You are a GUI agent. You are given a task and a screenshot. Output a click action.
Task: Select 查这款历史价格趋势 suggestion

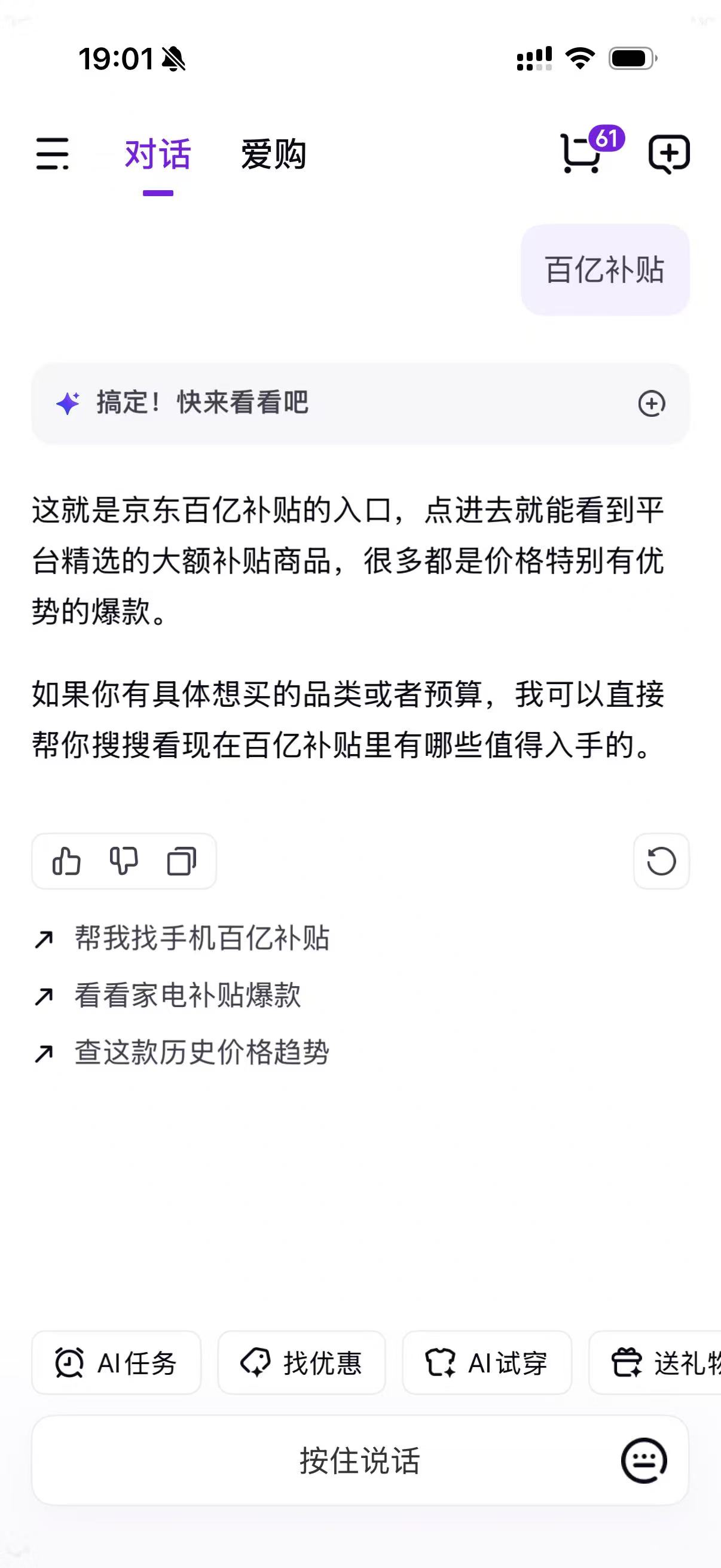(201, 1053)
